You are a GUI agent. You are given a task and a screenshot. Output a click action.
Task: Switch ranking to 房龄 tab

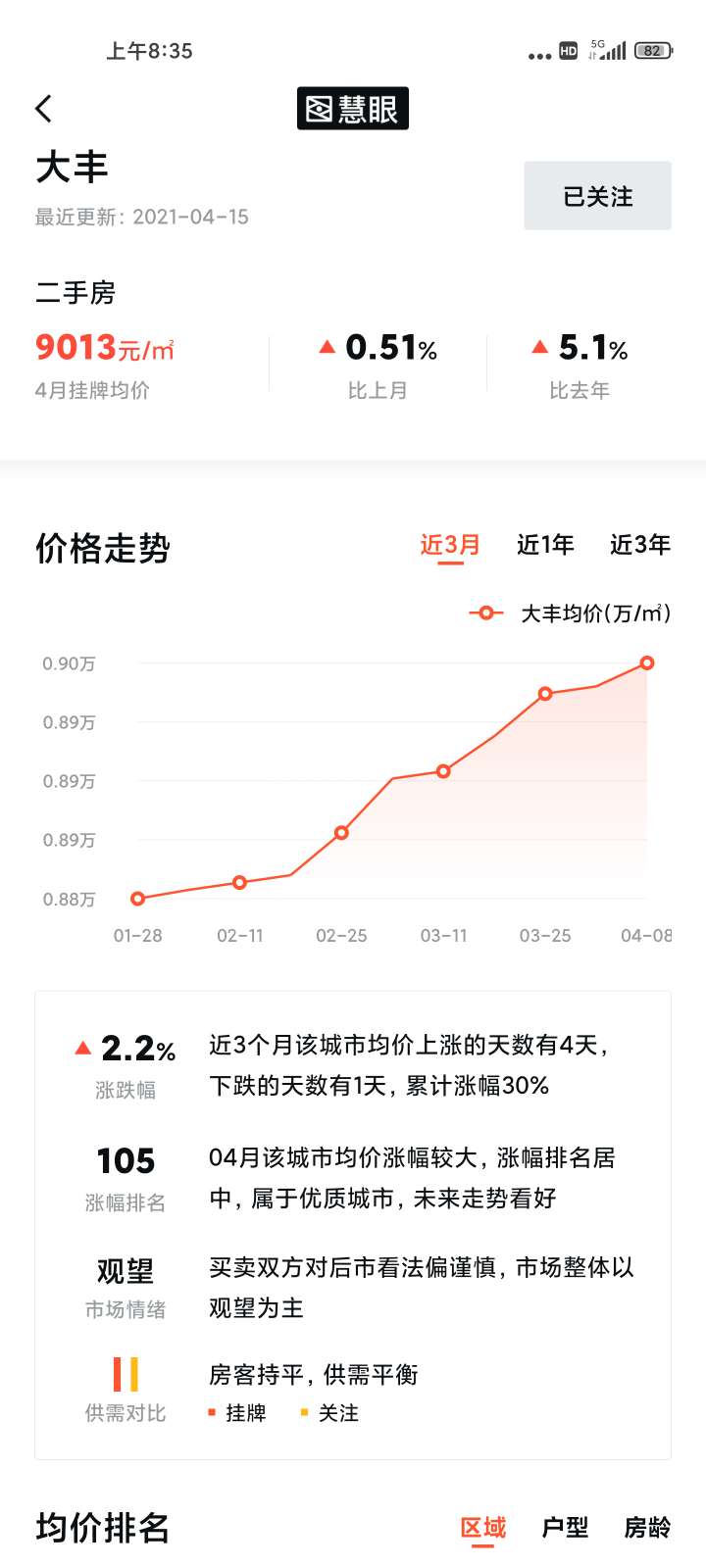pos(647,1527)
